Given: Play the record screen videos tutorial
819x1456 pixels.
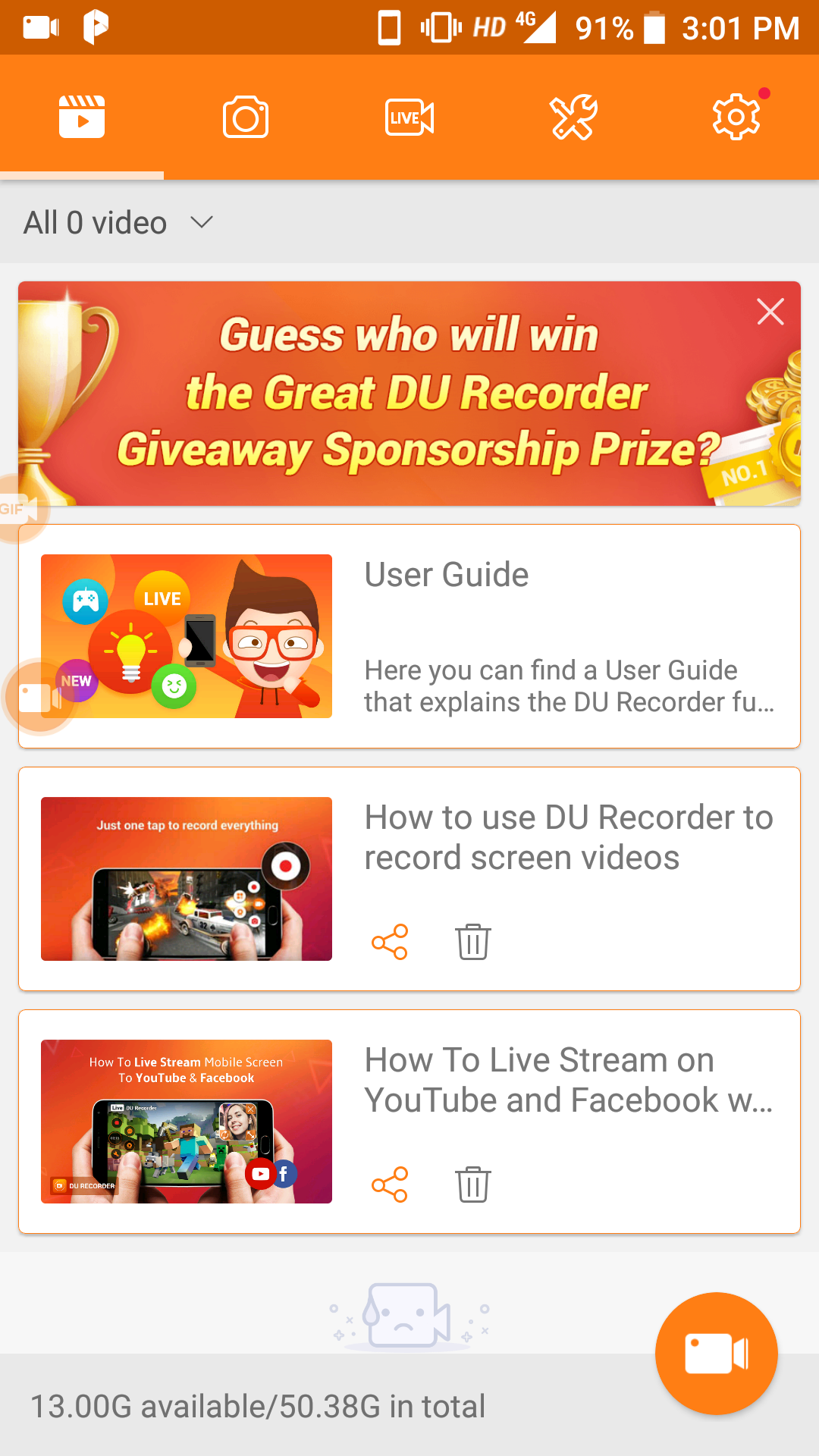Looking at the screenshot, I should click(x=187, y=879).
